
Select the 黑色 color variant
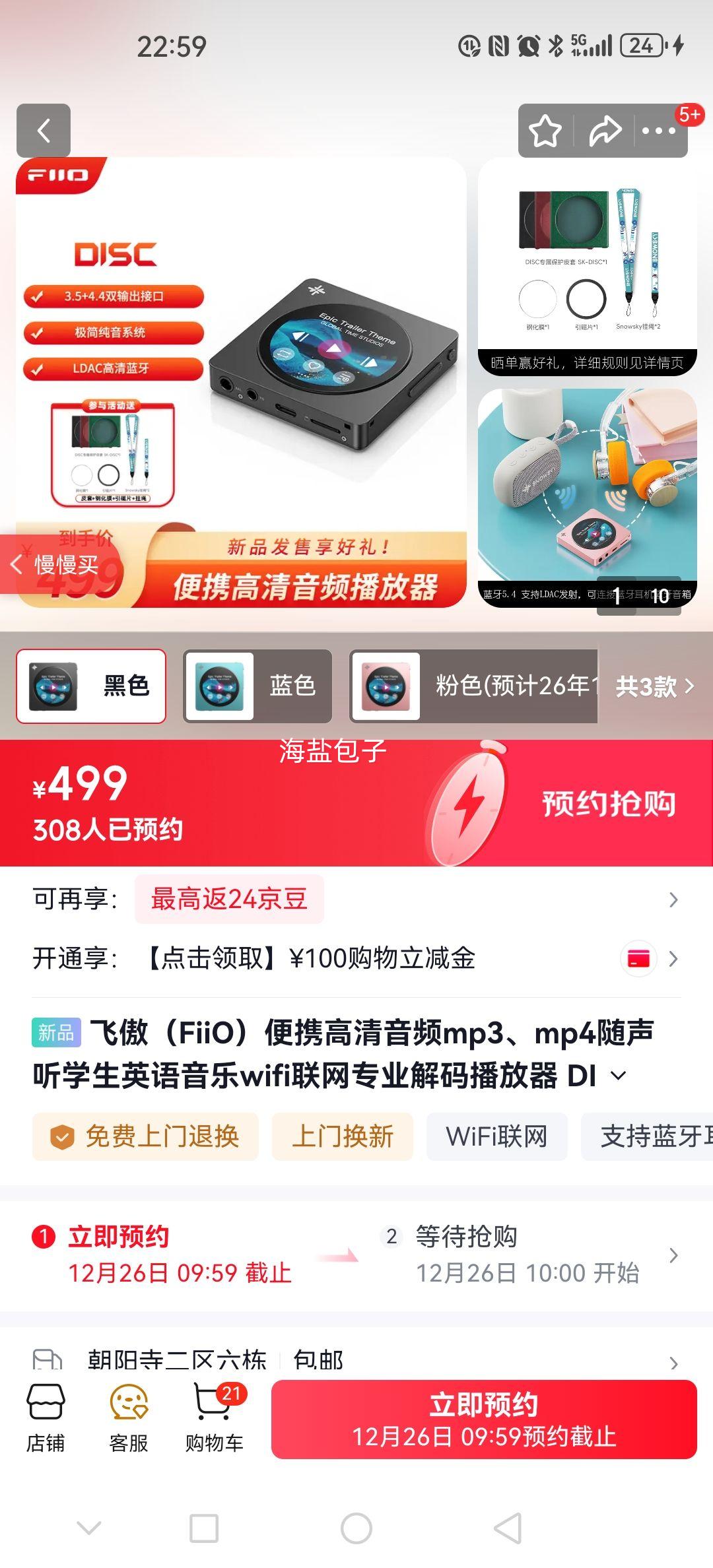[x=90, y=686]
